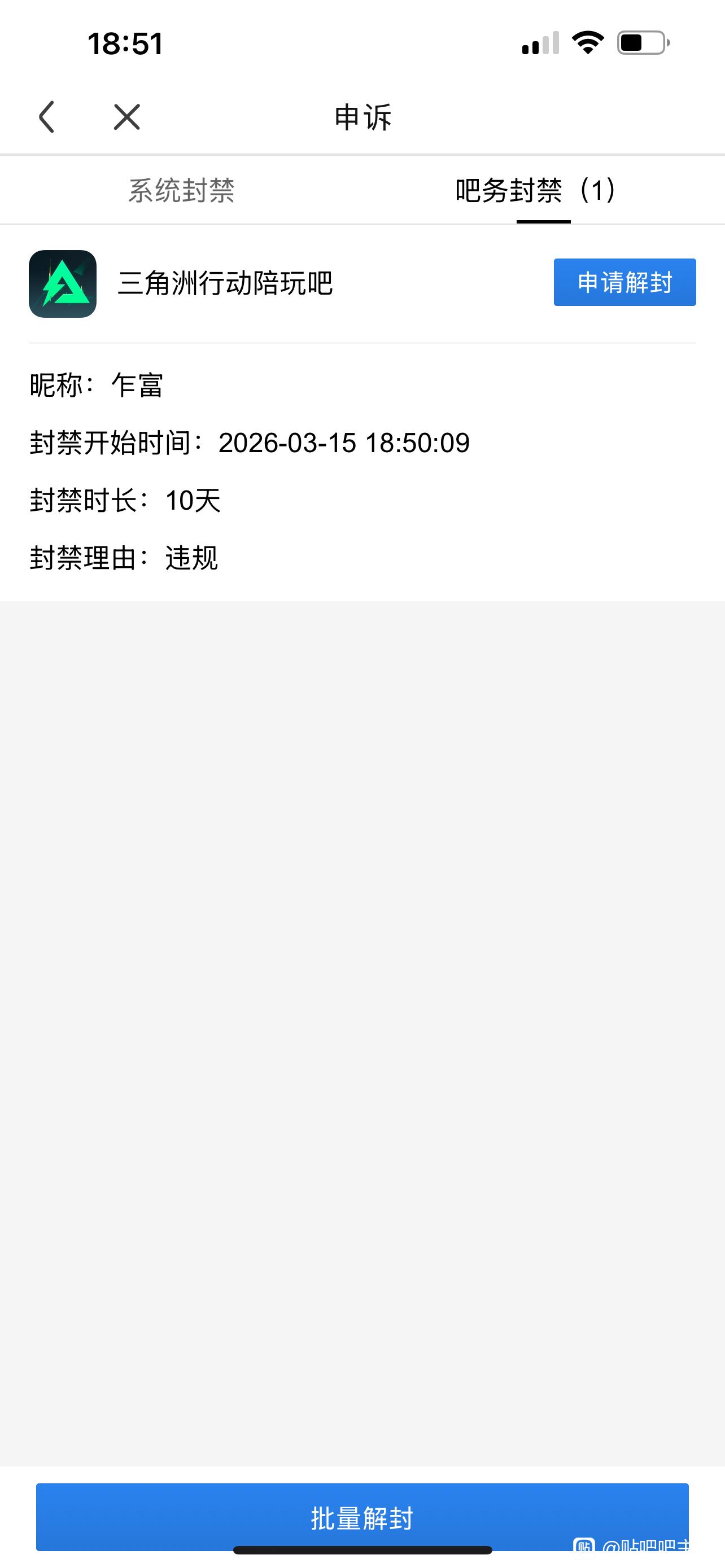Select the 吧务封禁 (1) tab
Viewport: 725px width, 1568px height.
coord(536,191)
